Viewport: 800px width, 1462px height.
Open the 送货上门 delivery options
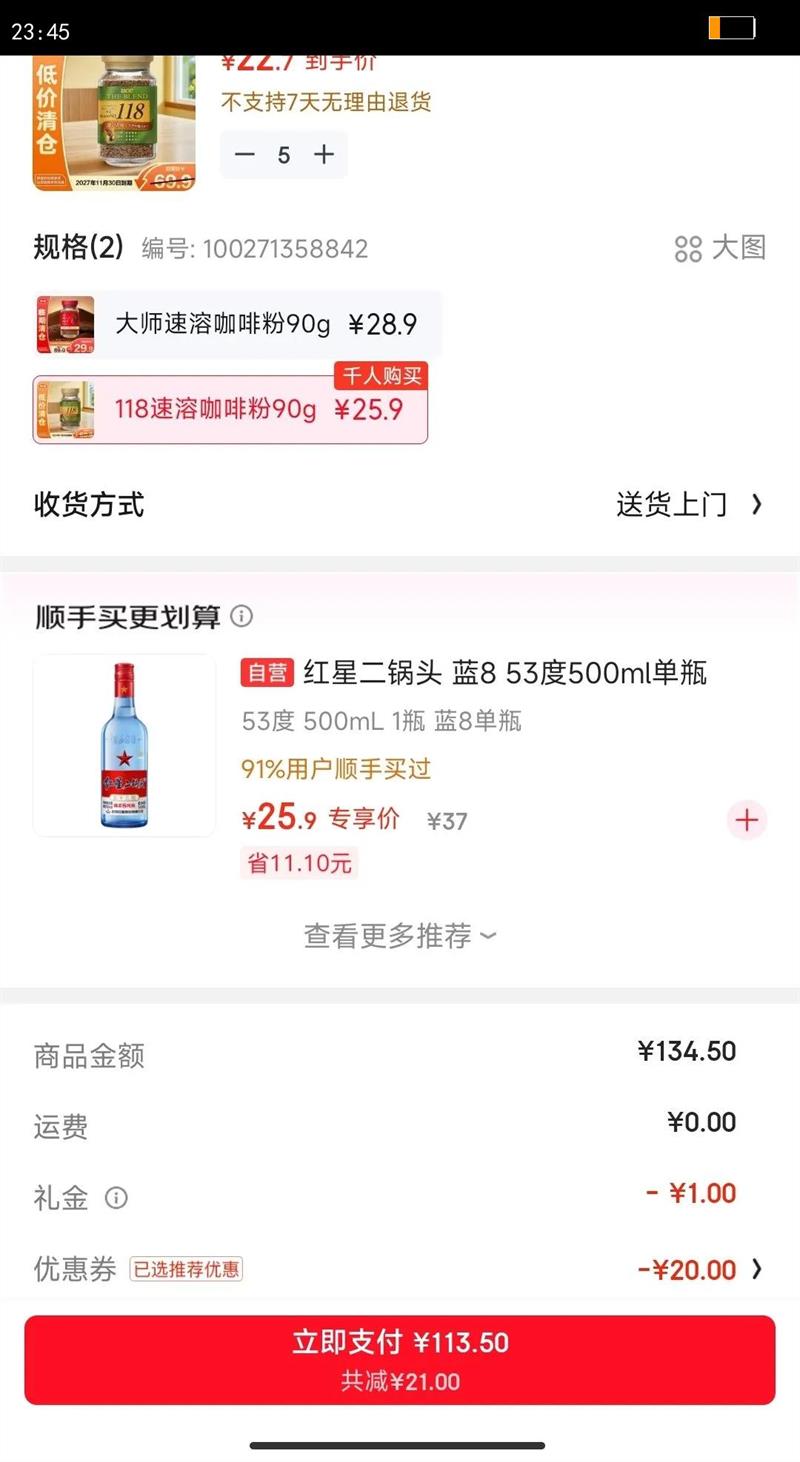672,506
